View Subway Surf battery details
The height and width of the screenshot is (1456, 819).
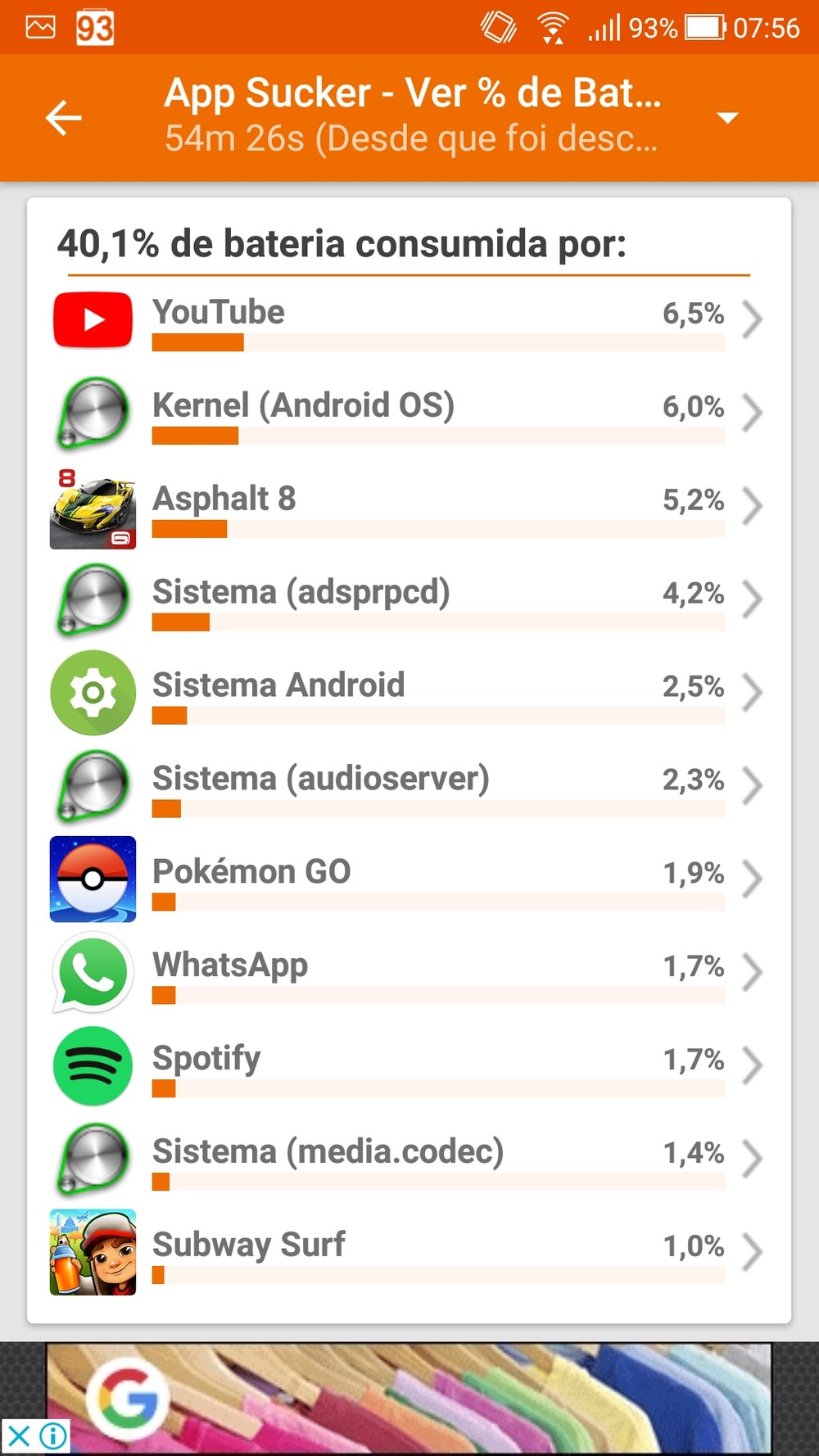409,1253
